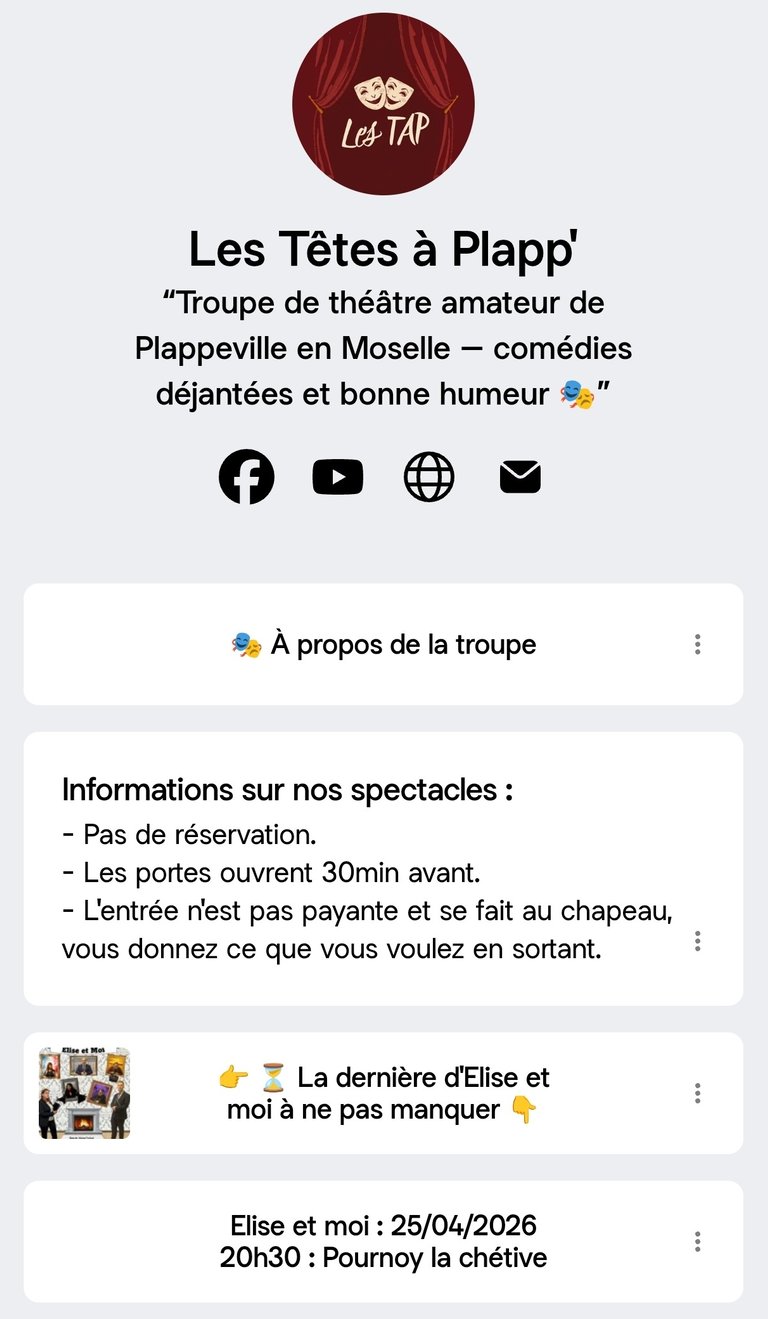The image size is (768, 1319).
Task: Open the kebab menu on the Elise et moi card
Action: click(697, 1093)
